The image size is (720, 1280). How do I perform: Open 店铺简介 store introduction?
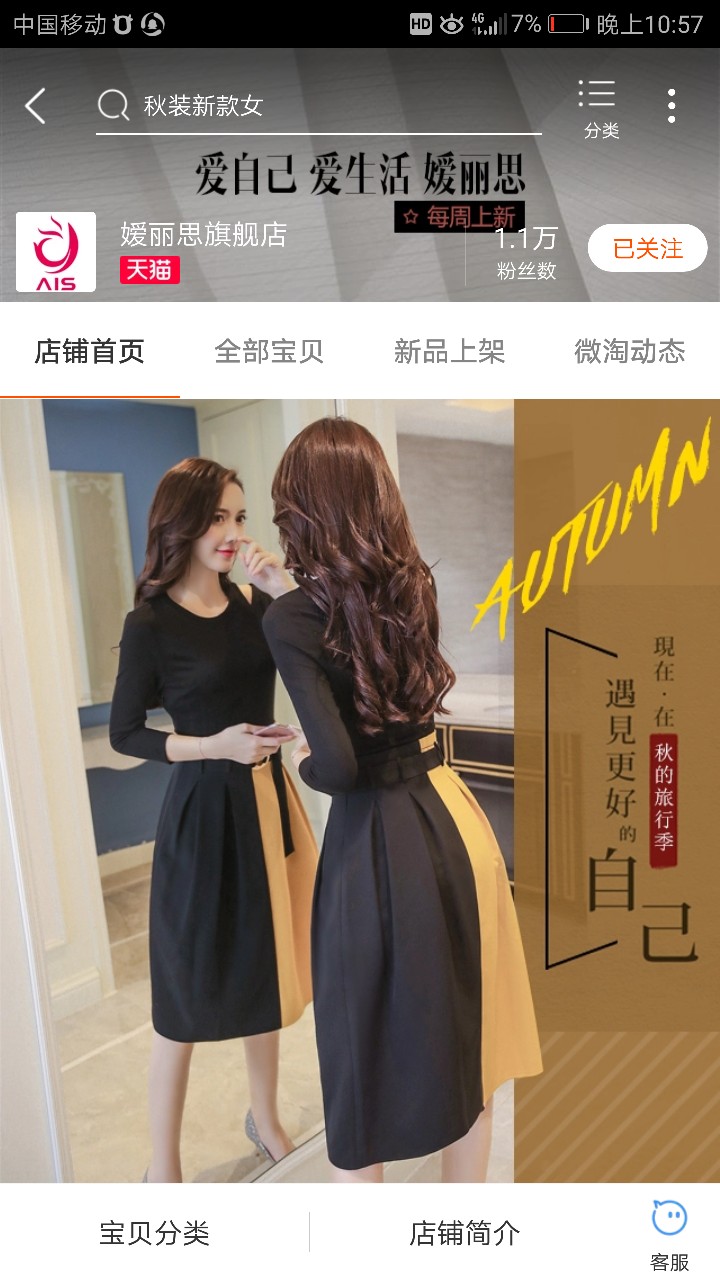(464, 1233)
